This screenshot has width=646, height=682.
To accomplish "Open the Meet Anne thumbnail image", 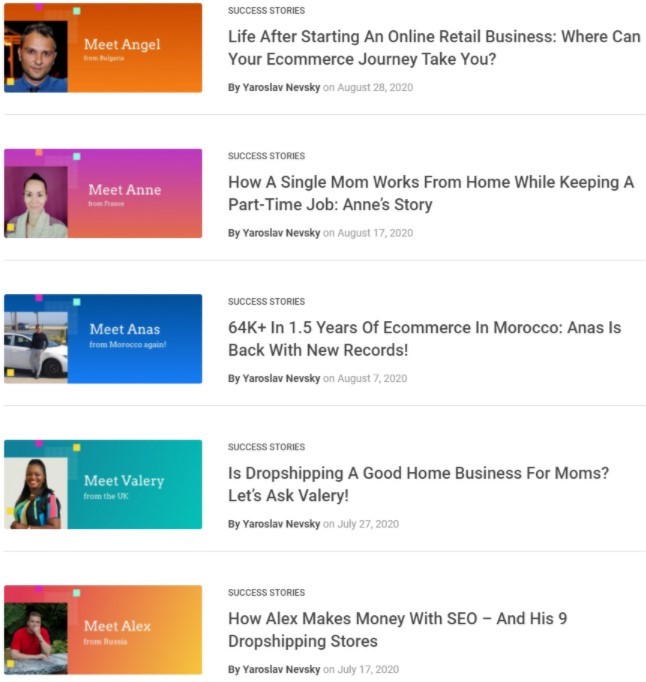I will tap(103, 194).
